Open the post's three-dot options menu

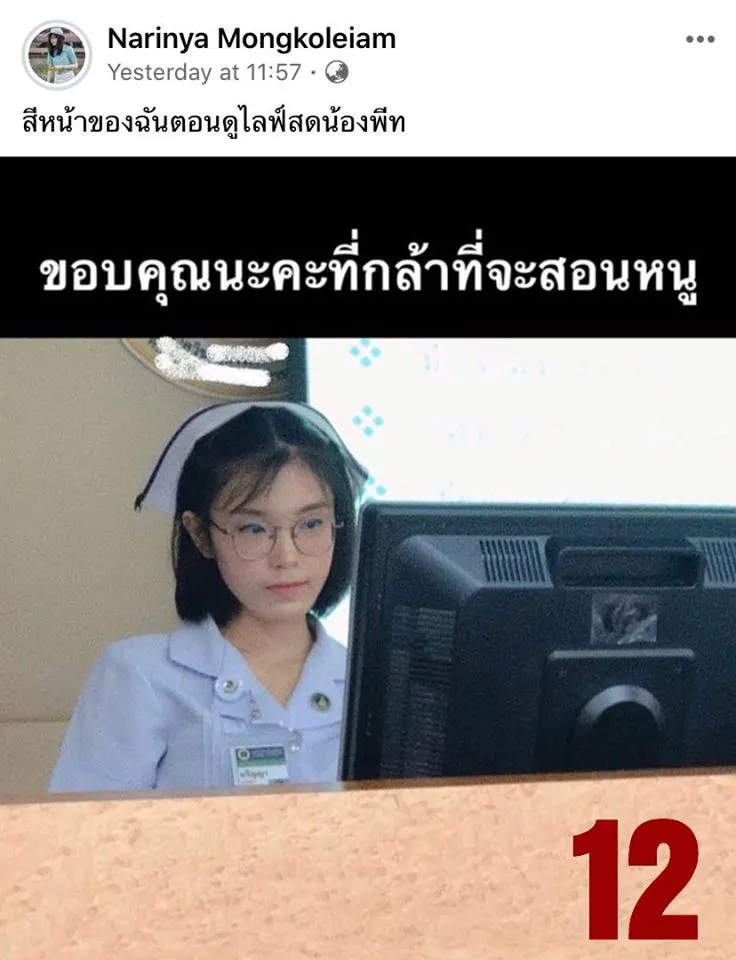click(x=700, y=39)
